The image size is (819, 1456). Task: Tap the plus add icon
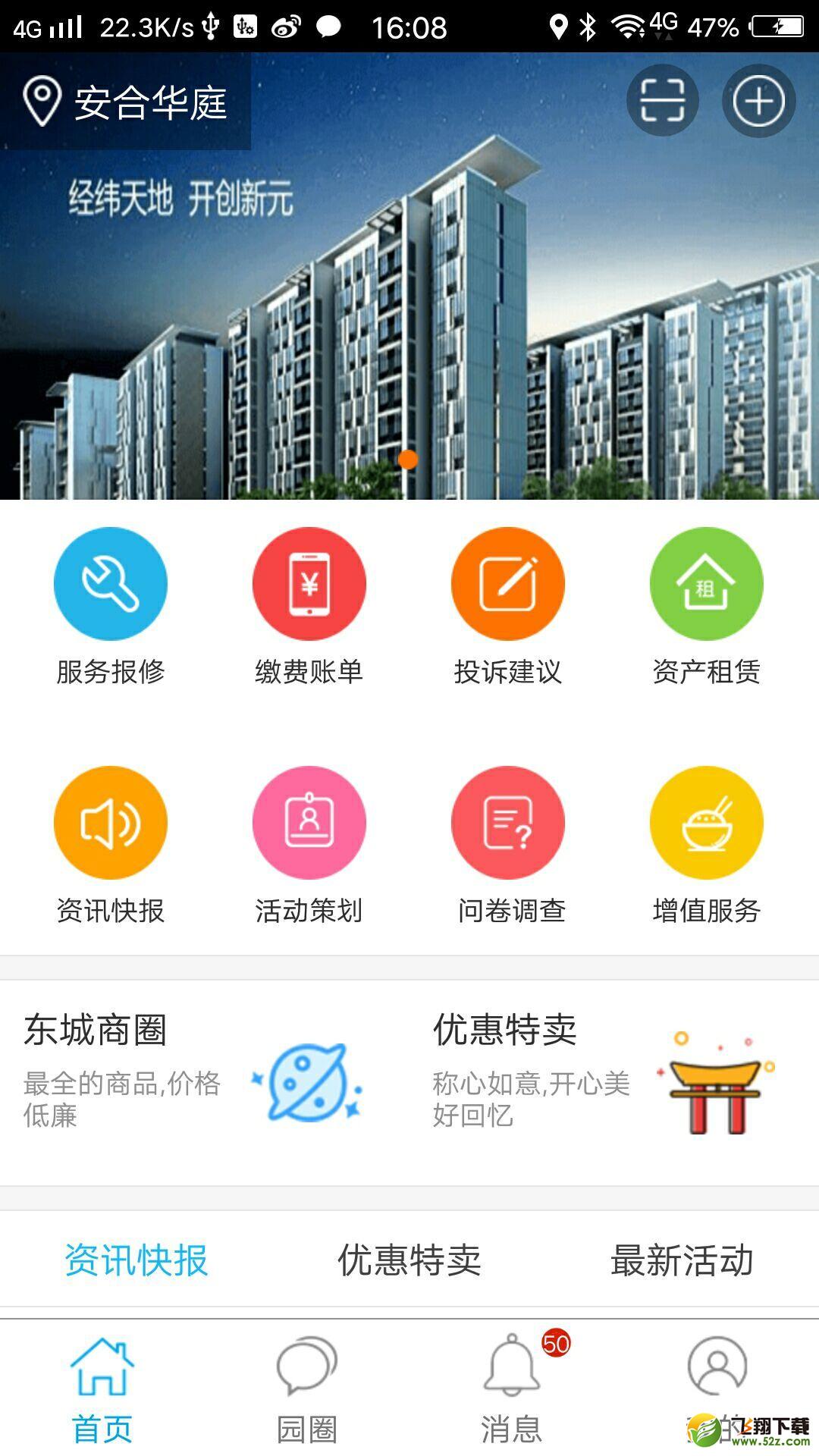pyautogui.click(x=758, y=100)
